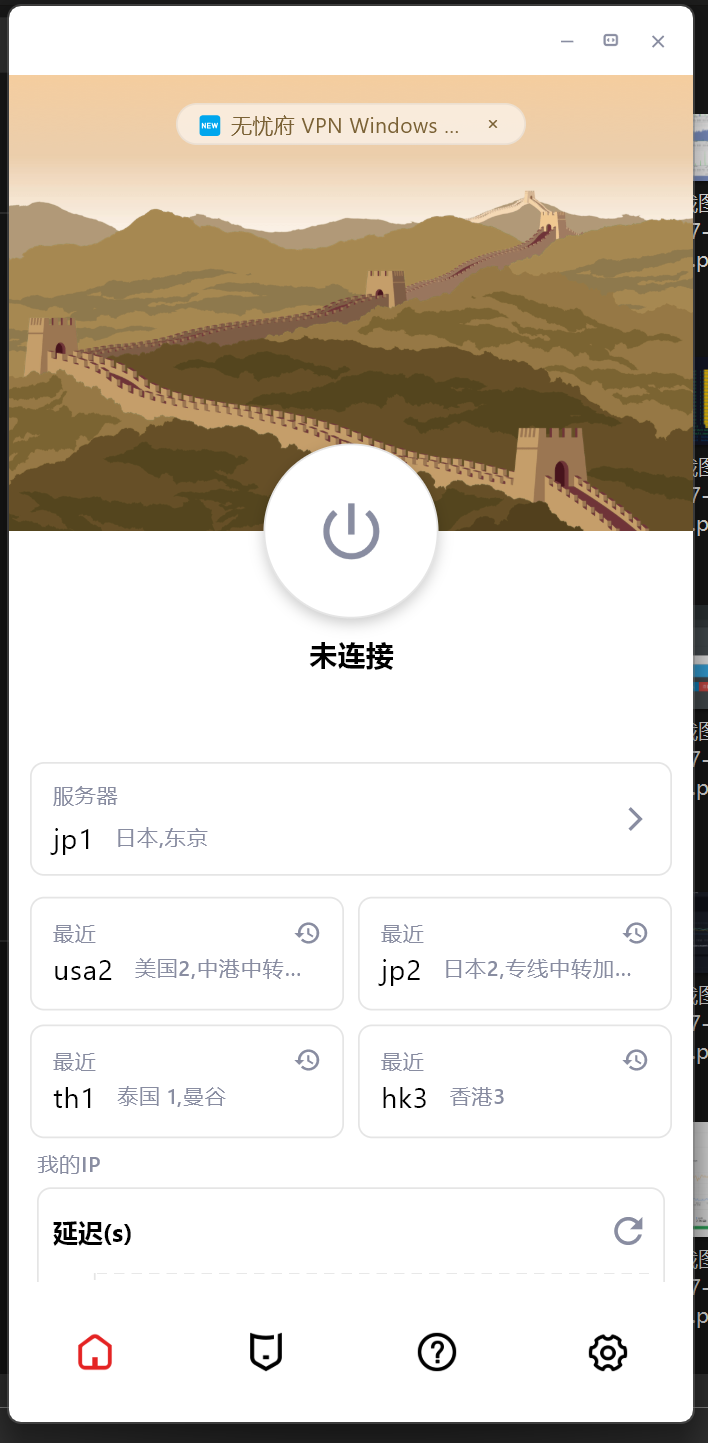Viewport: 708px width, 1443px height.
Task: Open the 服务器 server selection row
Action: 351,819
